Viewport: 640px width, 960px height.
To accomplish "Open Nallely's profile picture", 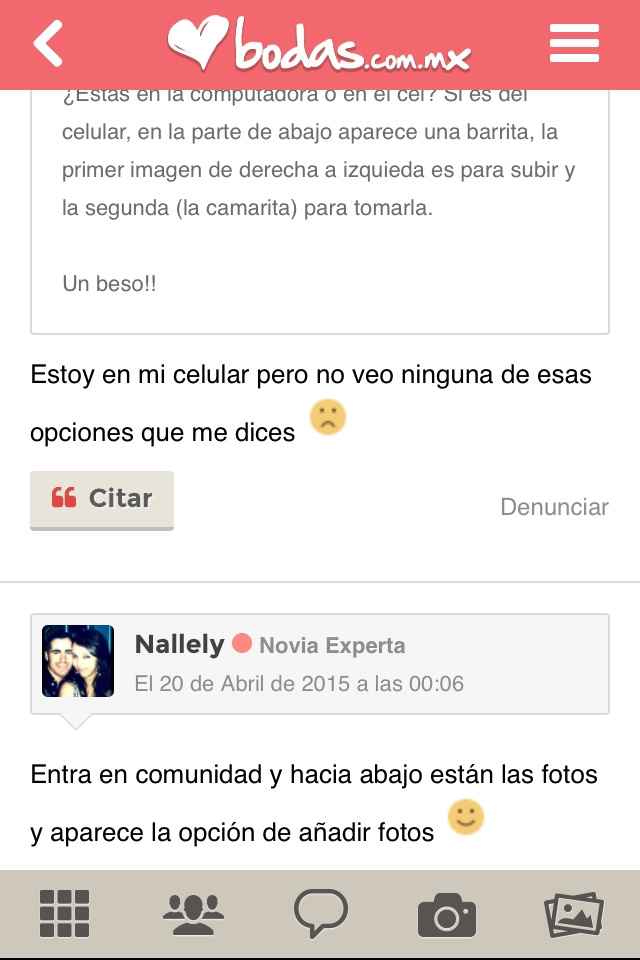I will click(78, 661).
